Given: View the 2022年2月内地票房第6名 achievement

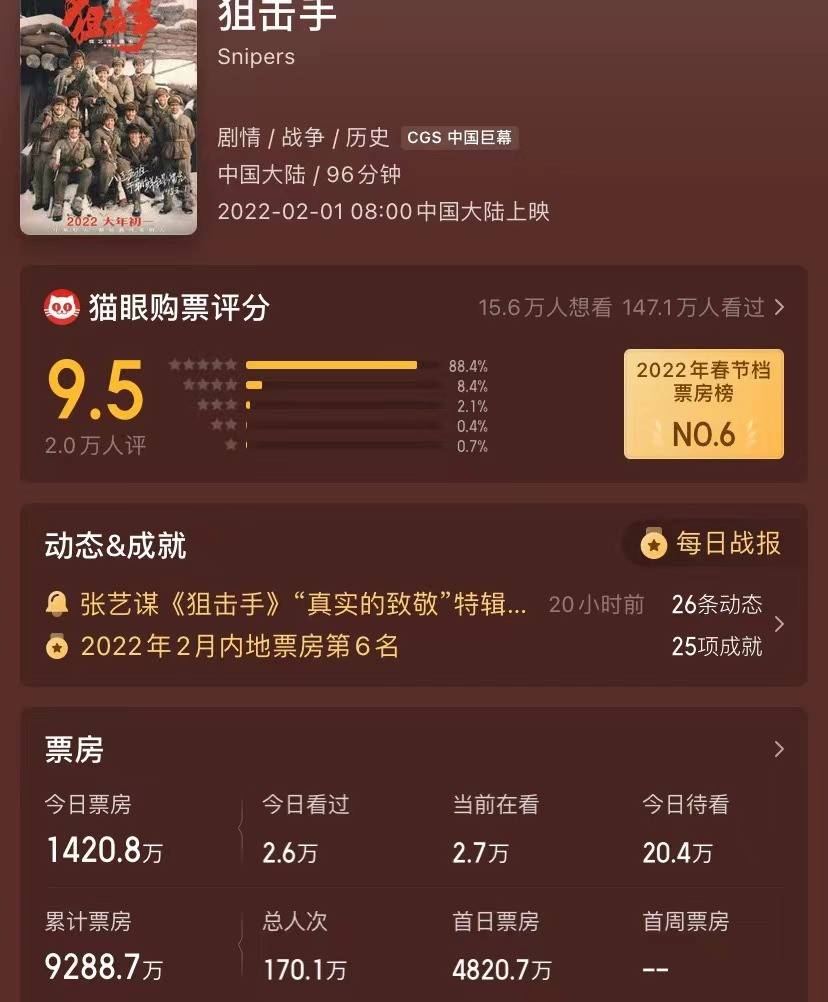Looking at the screenshot, I should [240, 647].
